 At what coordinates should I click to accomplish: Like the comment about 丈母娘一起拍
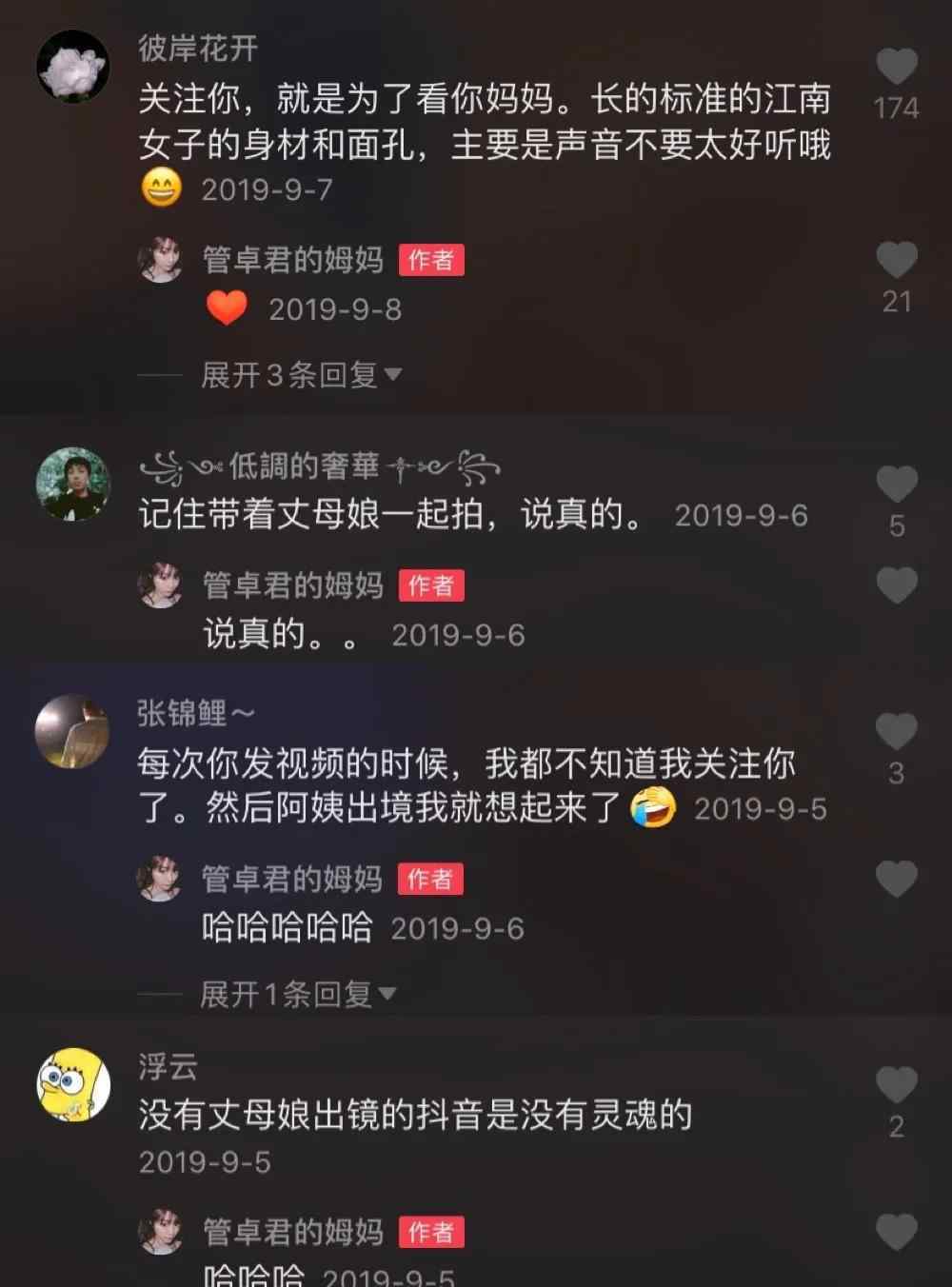896,484
